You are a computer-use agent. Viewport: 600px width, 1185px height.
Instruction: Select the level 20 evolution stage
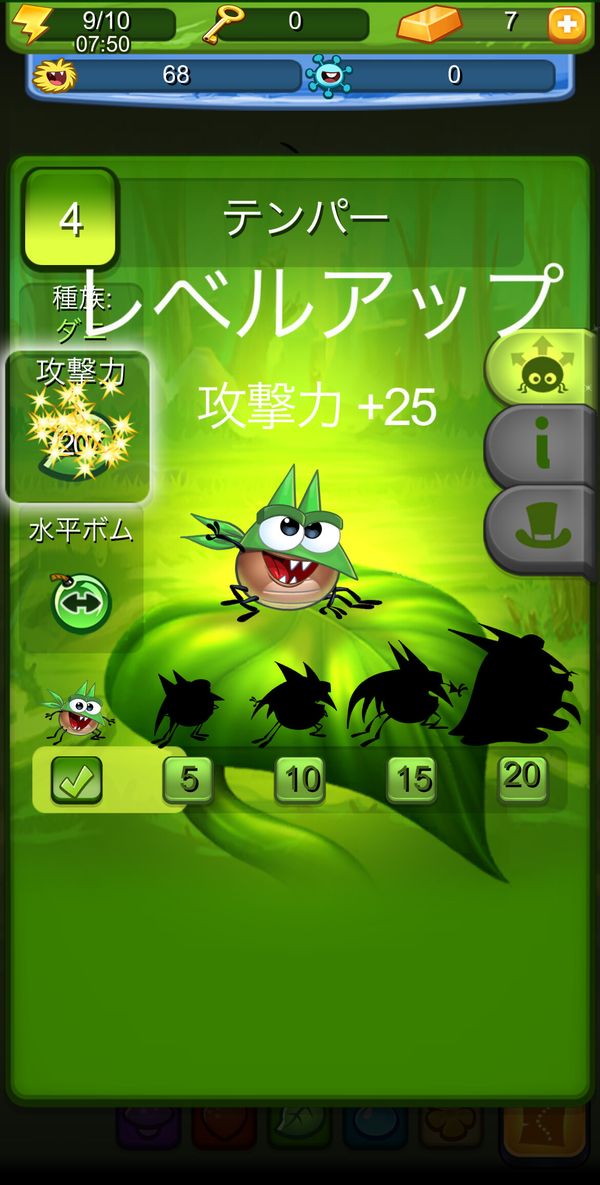pos(523,778)
